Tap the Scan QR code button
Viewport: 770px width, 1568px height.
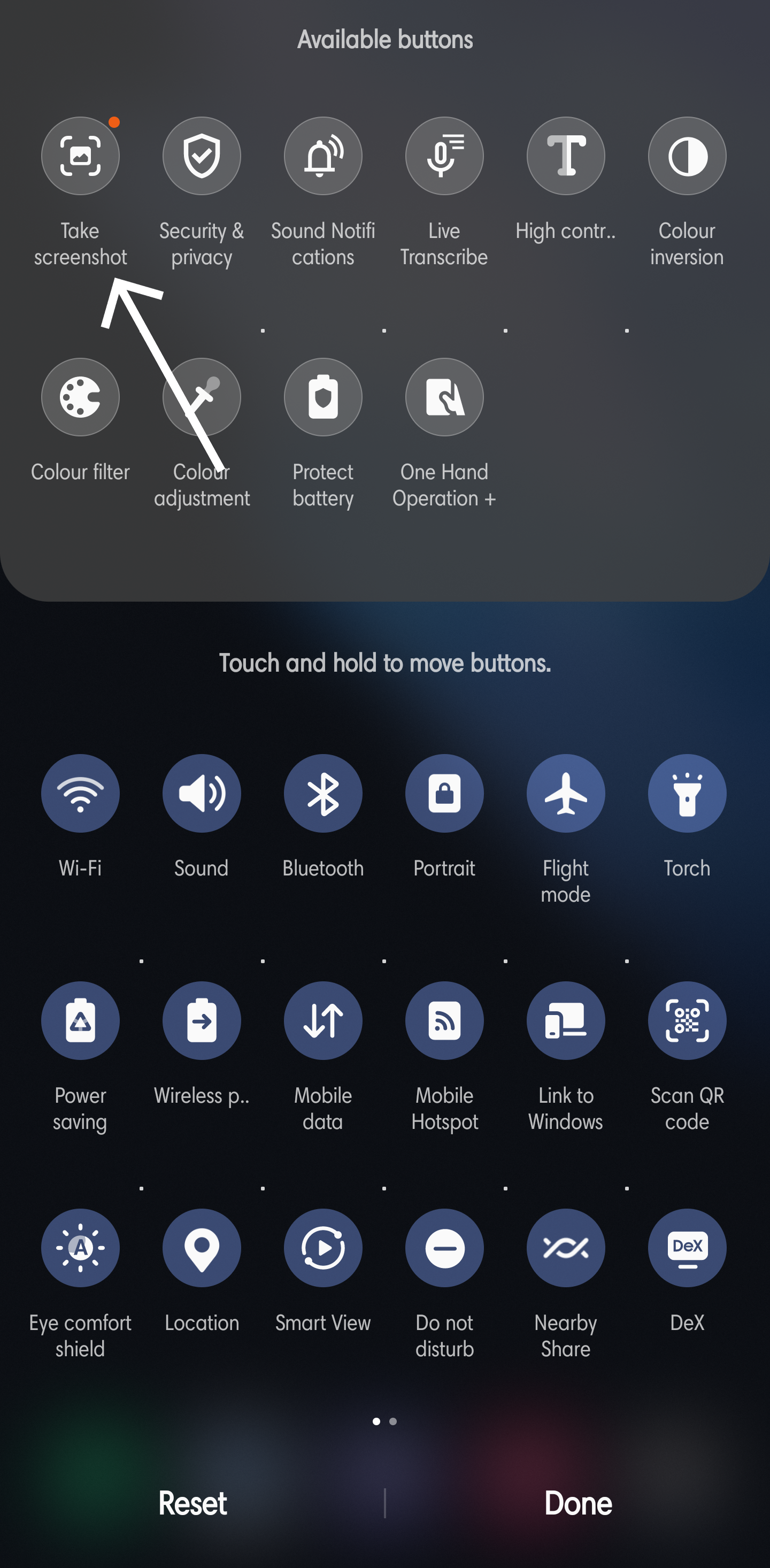(687, 1021)
